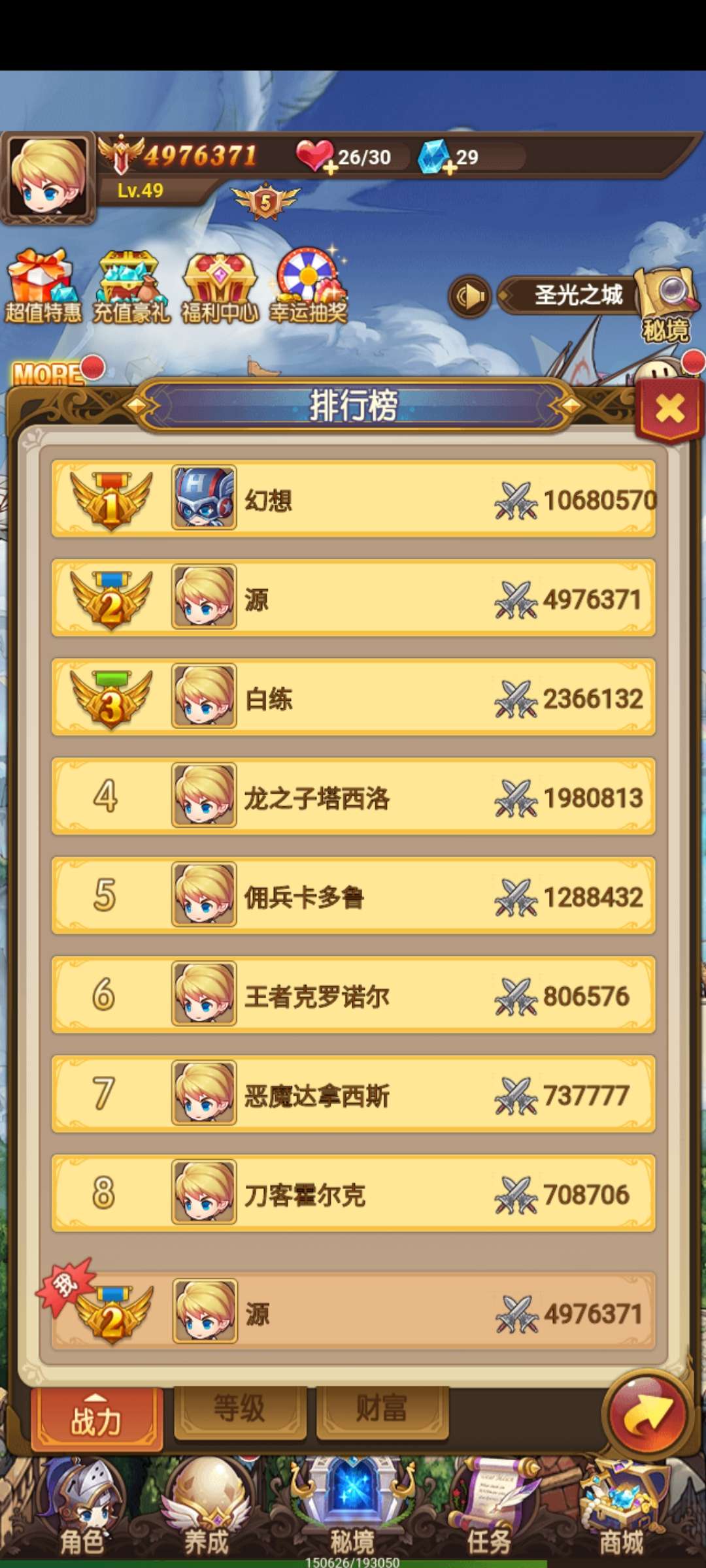Open player 白练's ranking entry
The width and height of the screenshot is (706, 1568).
354,698
